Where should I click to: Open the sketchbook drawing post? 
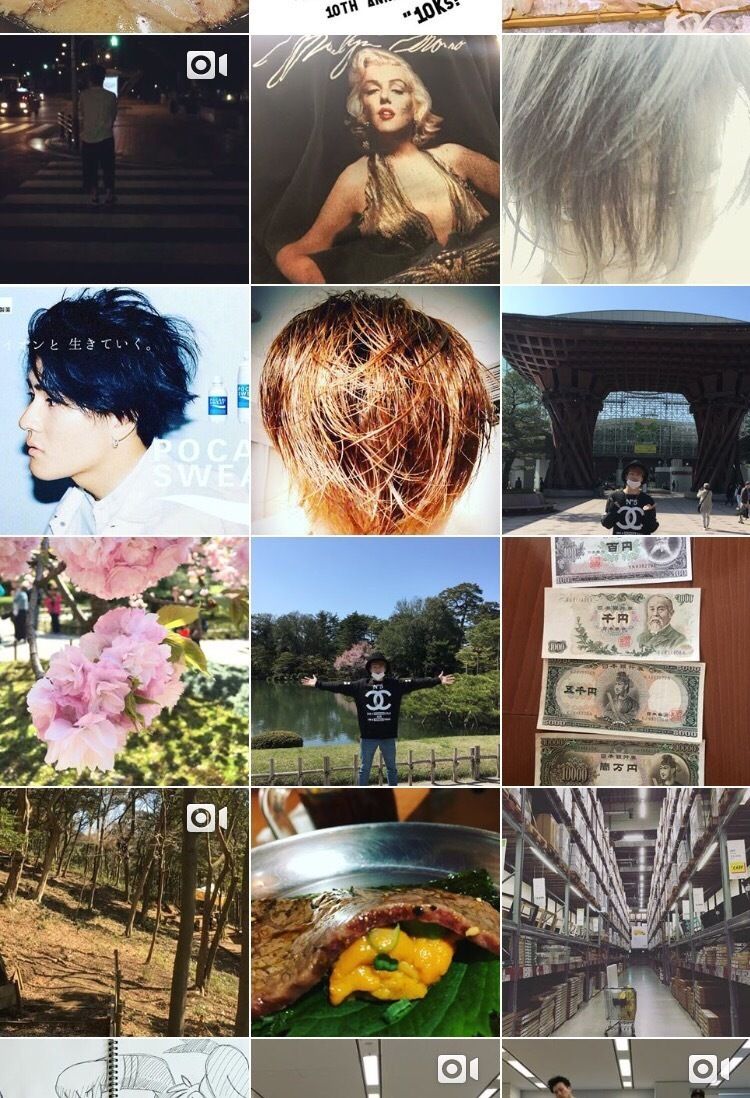click(x=124, y=1069)
